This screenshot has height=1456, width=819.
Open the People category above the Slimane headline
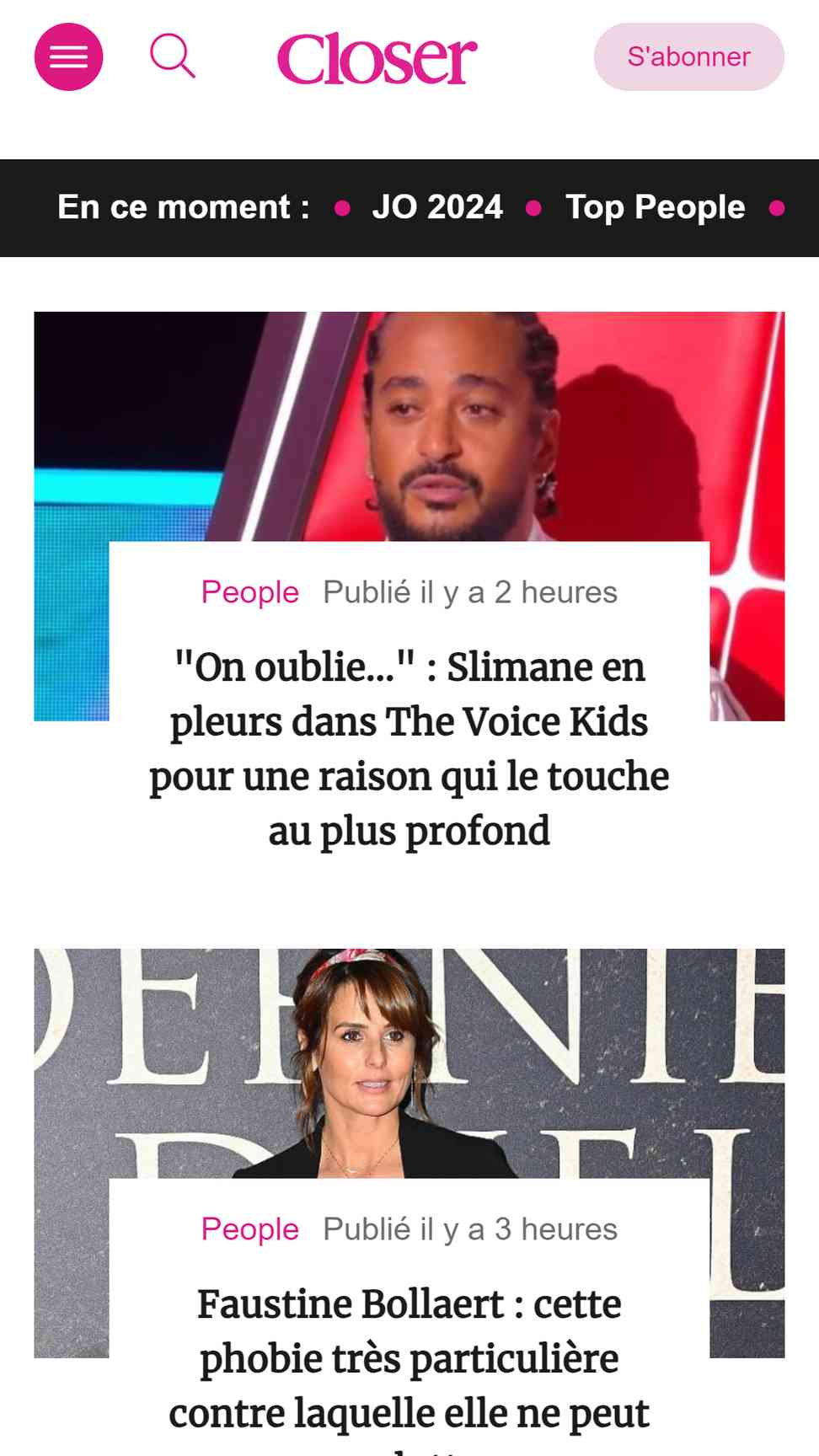click(x=249, y=592)
